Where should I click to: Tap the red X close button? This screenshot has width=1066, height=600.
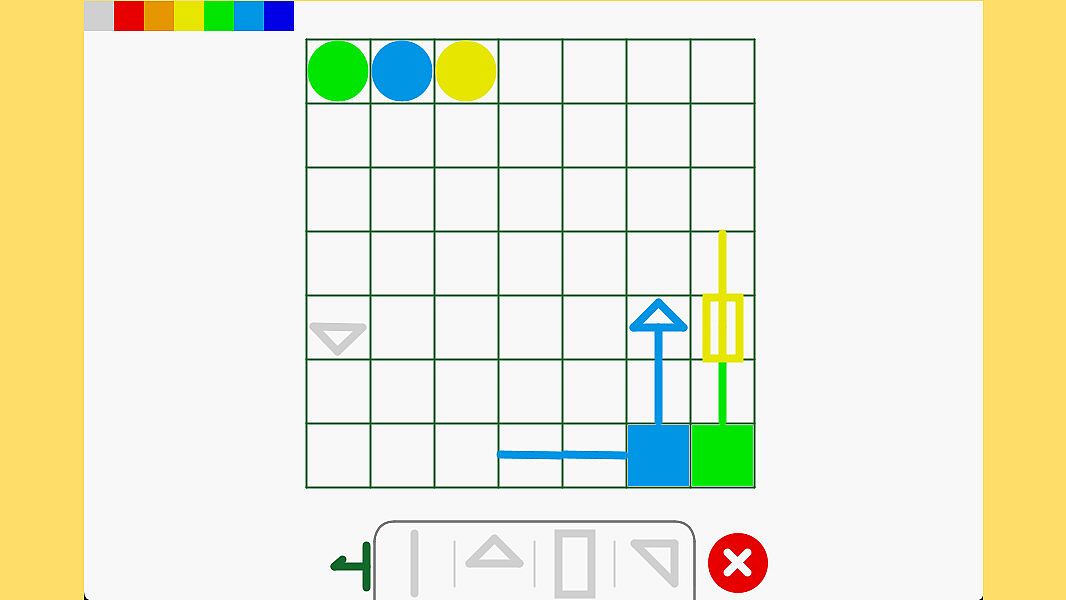(x=738, y=563)
